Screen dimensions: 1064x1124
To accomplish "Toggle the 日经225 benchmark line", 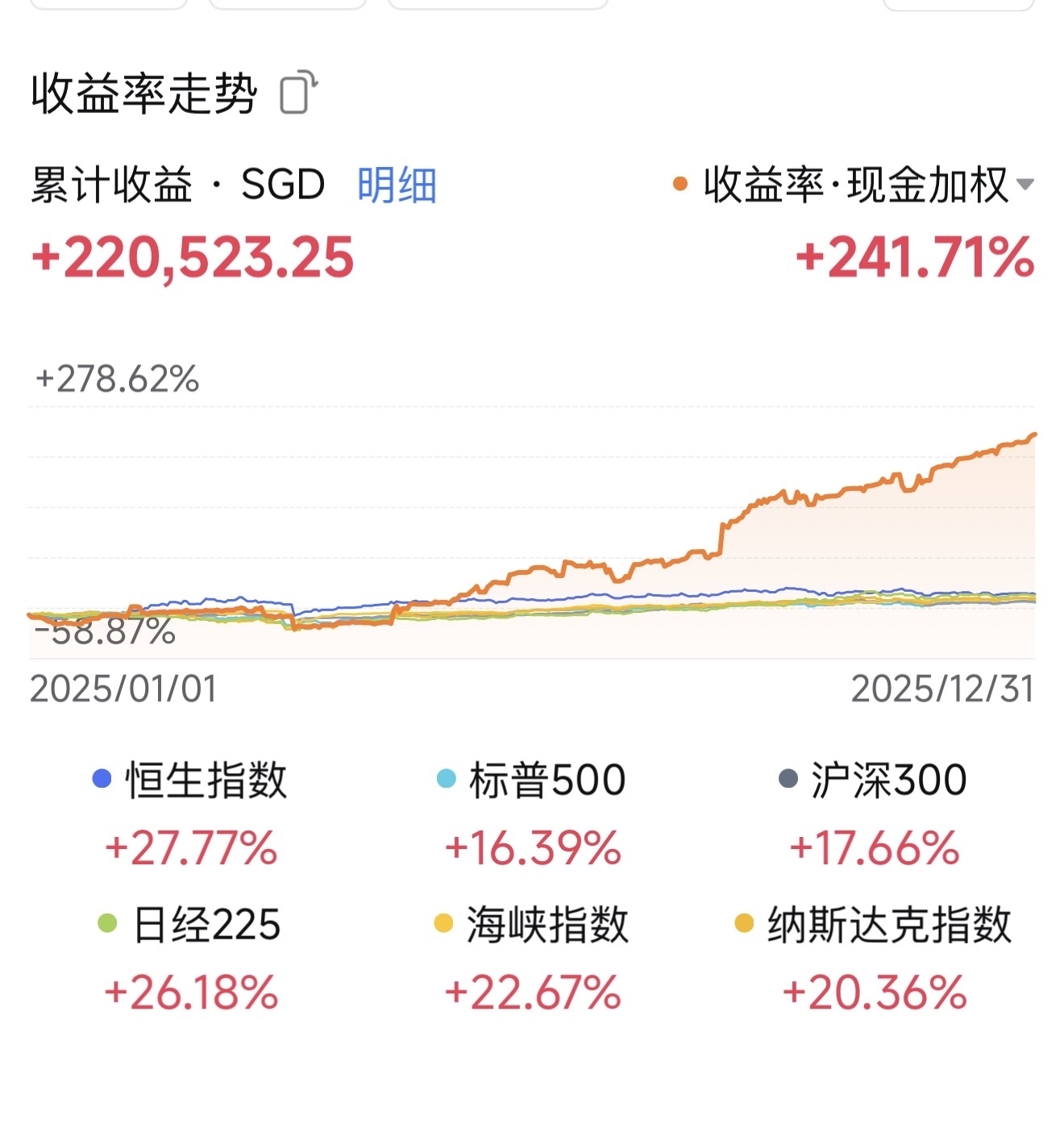I will (189, 924).
